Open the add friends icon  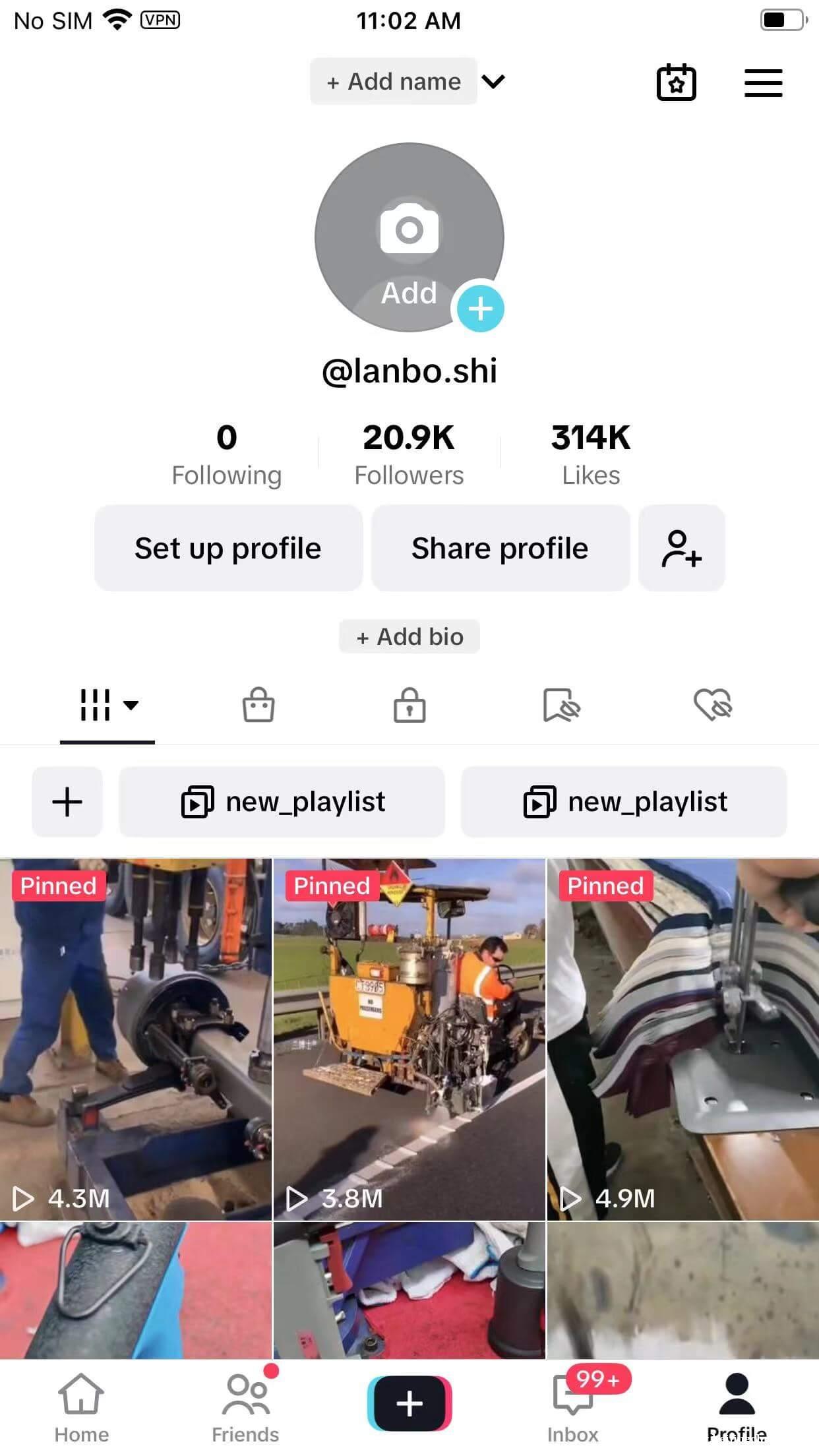coord(681,548)
